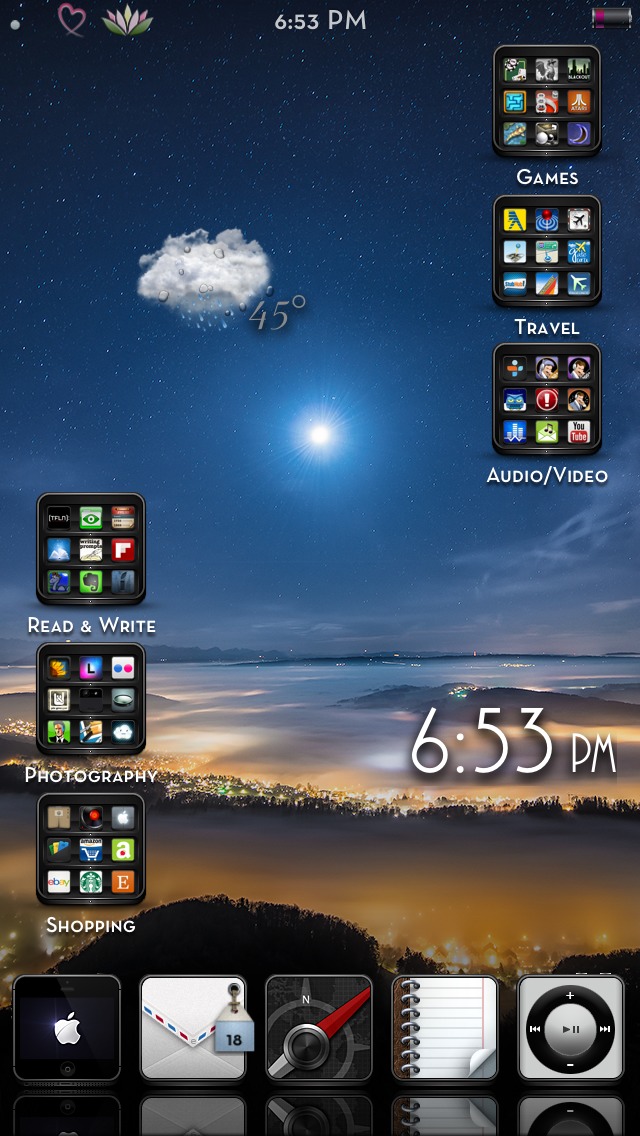Open the Read & Write folder

91,548
